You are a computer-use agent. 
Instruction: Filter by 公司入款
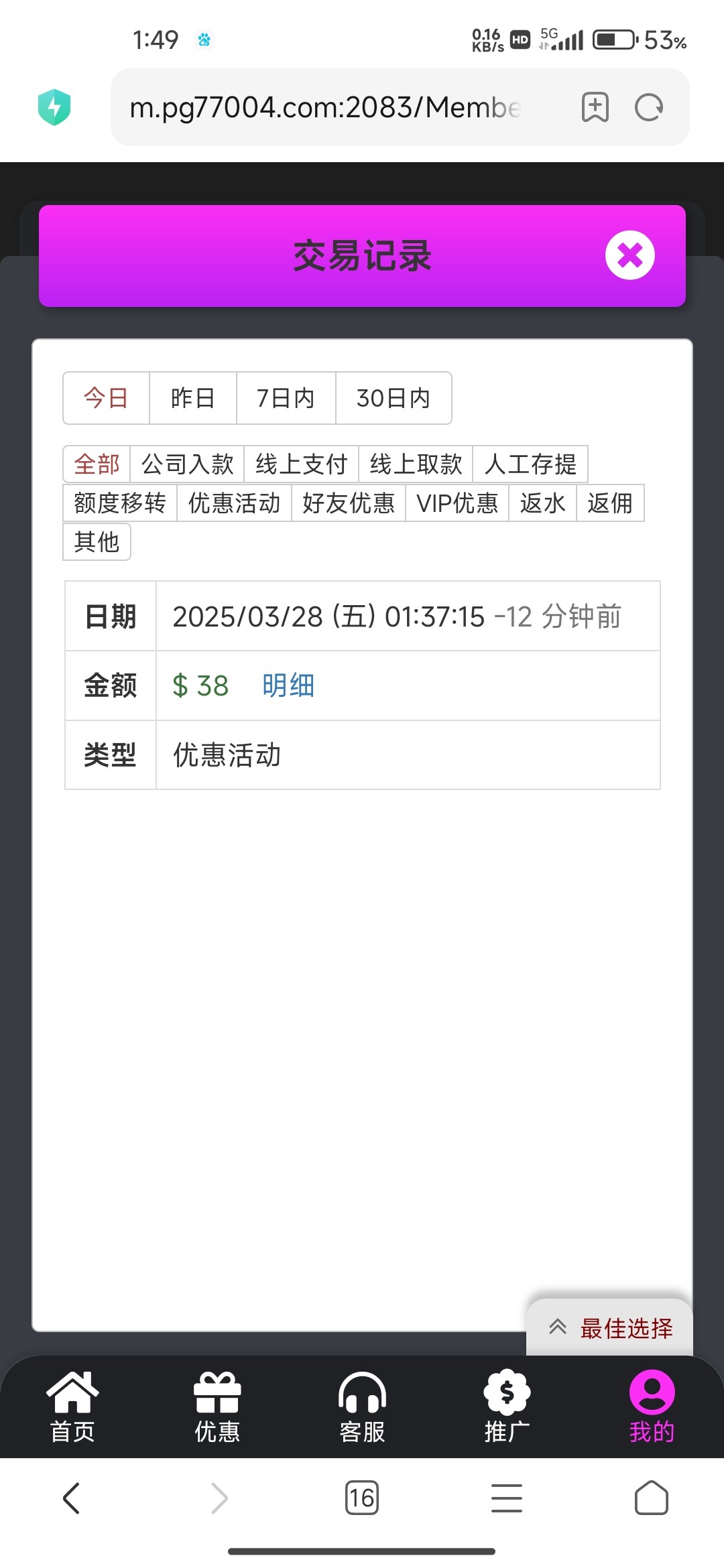pyautogui.click(x=187, y=464)
